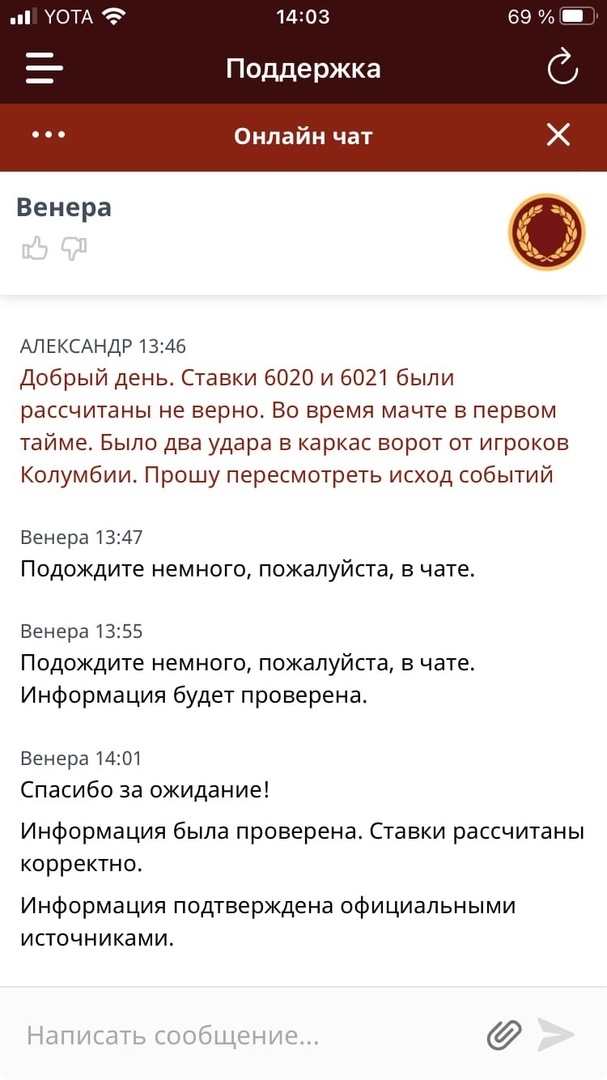Rate operator Венера with thumbs down
Viewport: 607px width, 1080px height.
[x=75, y=248]
